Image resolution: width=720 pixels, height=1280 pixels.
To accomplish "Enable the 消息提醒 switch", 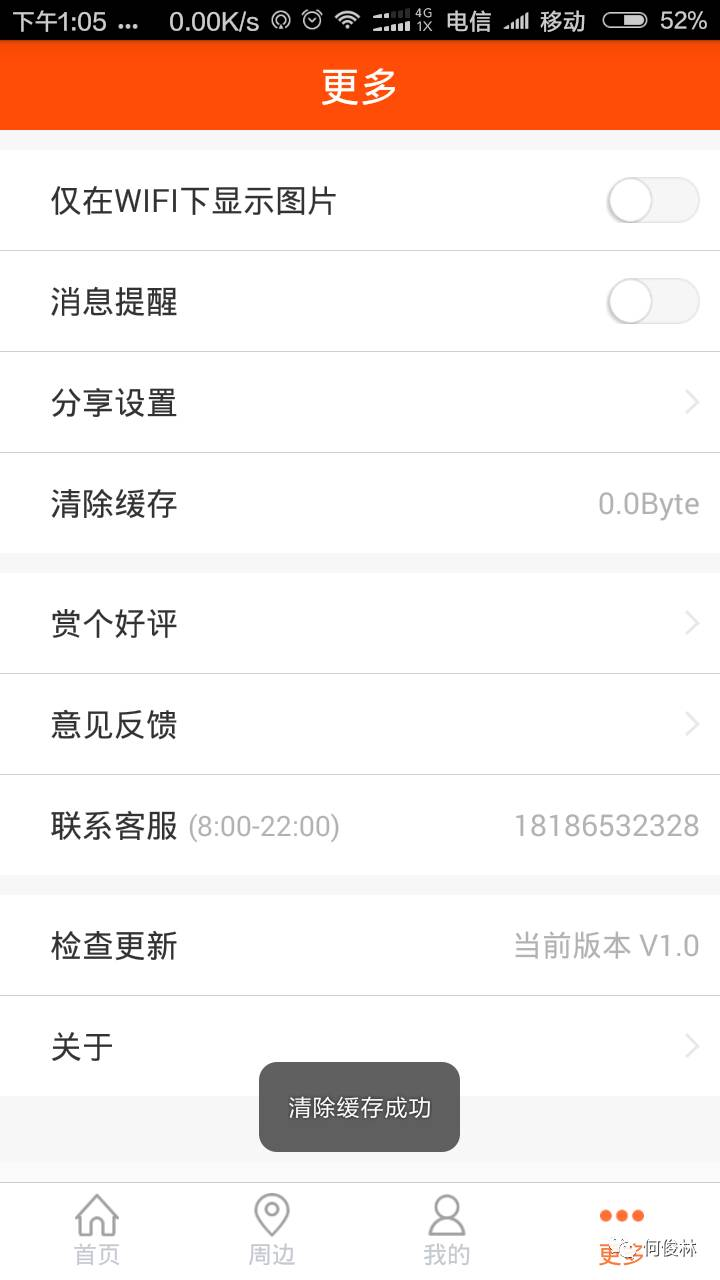I will click(652, 301).
